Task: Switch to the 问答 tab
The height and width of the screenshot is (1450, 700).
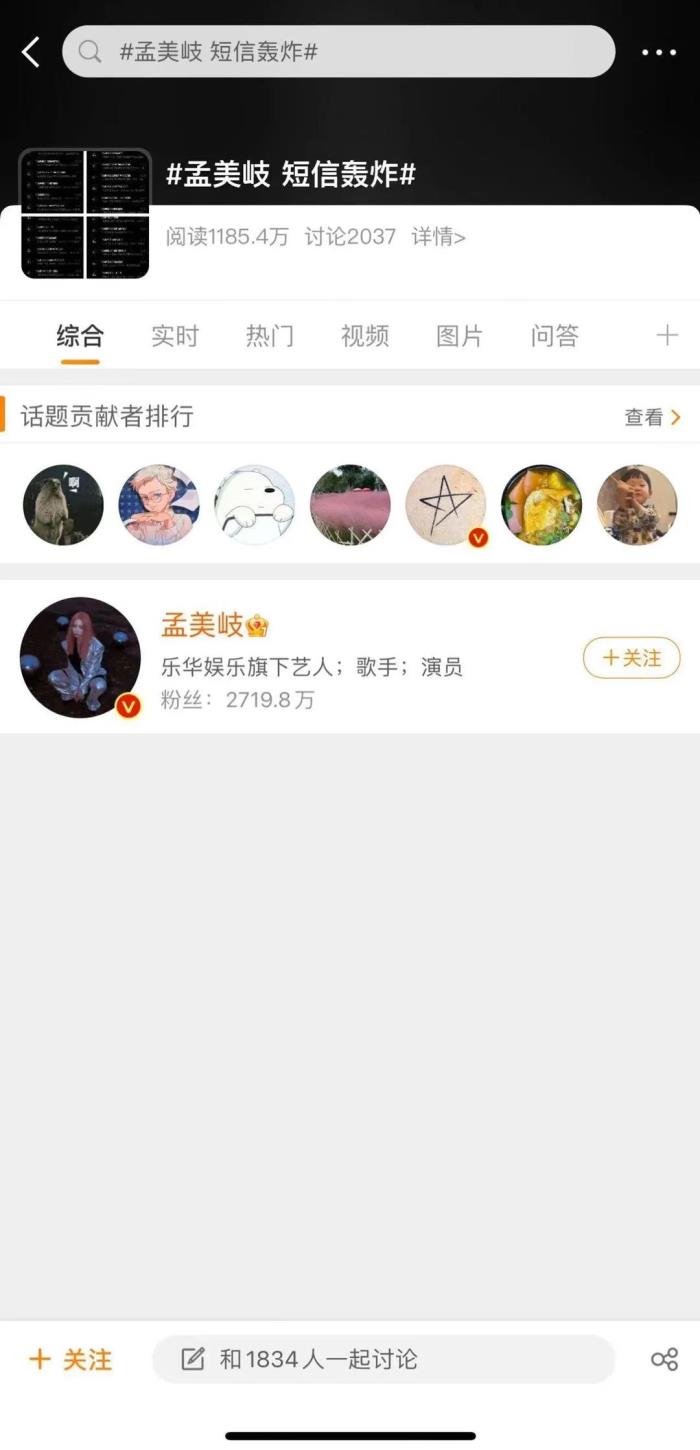Action: [x=555, y=336]
